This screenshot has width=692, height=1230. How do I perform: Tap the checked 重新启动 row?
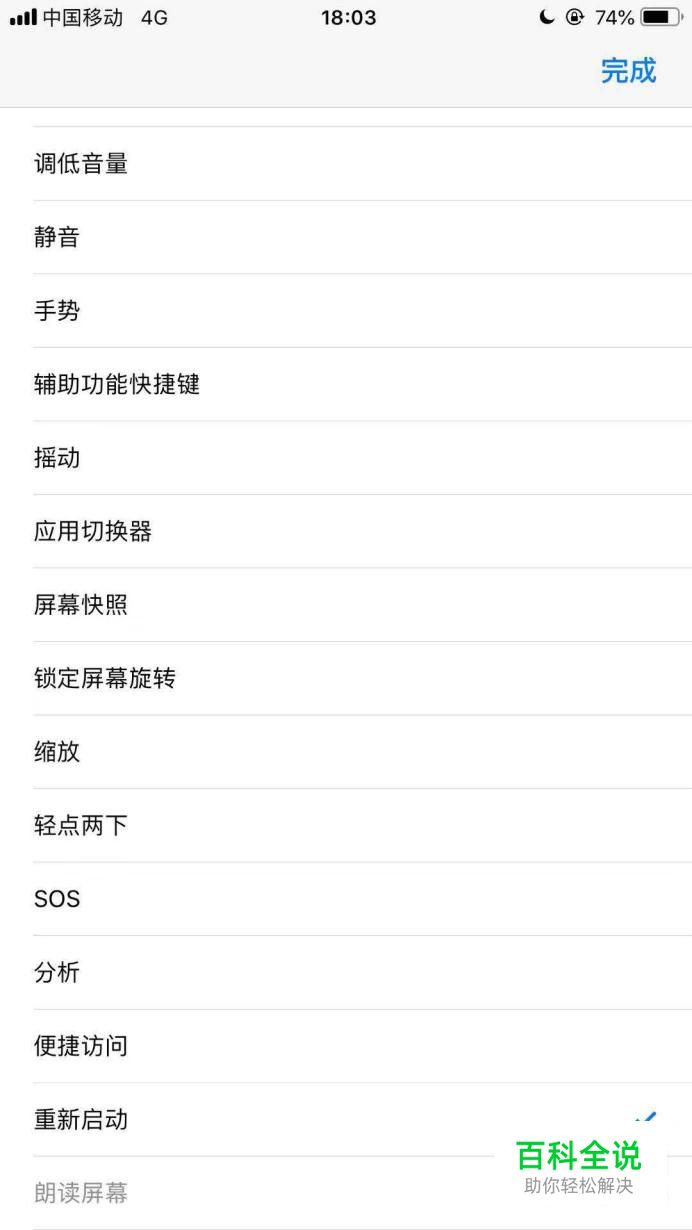coord(346,1120)
